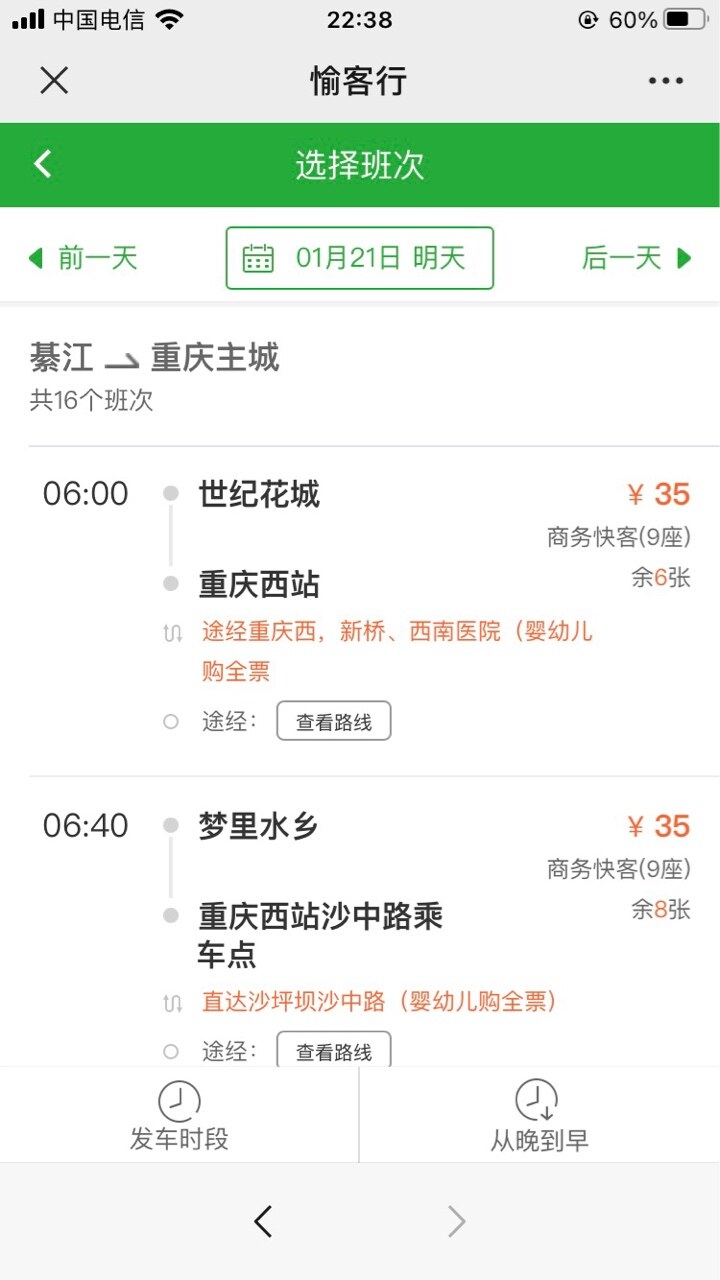View route for the 06:40 梦里水乡 trip

[333, 1051]
